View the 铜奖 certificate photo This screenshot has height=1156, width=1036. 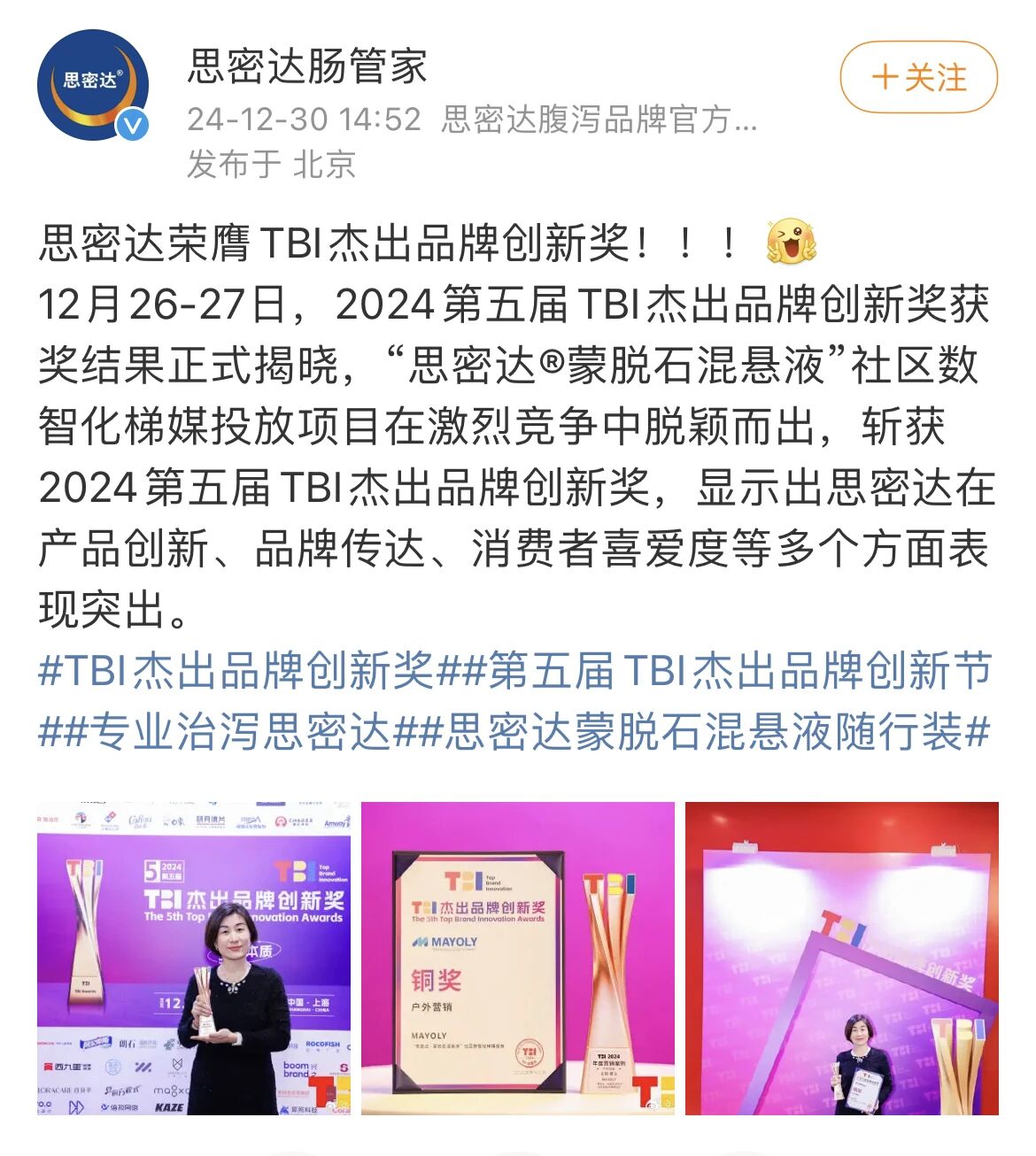517,958
